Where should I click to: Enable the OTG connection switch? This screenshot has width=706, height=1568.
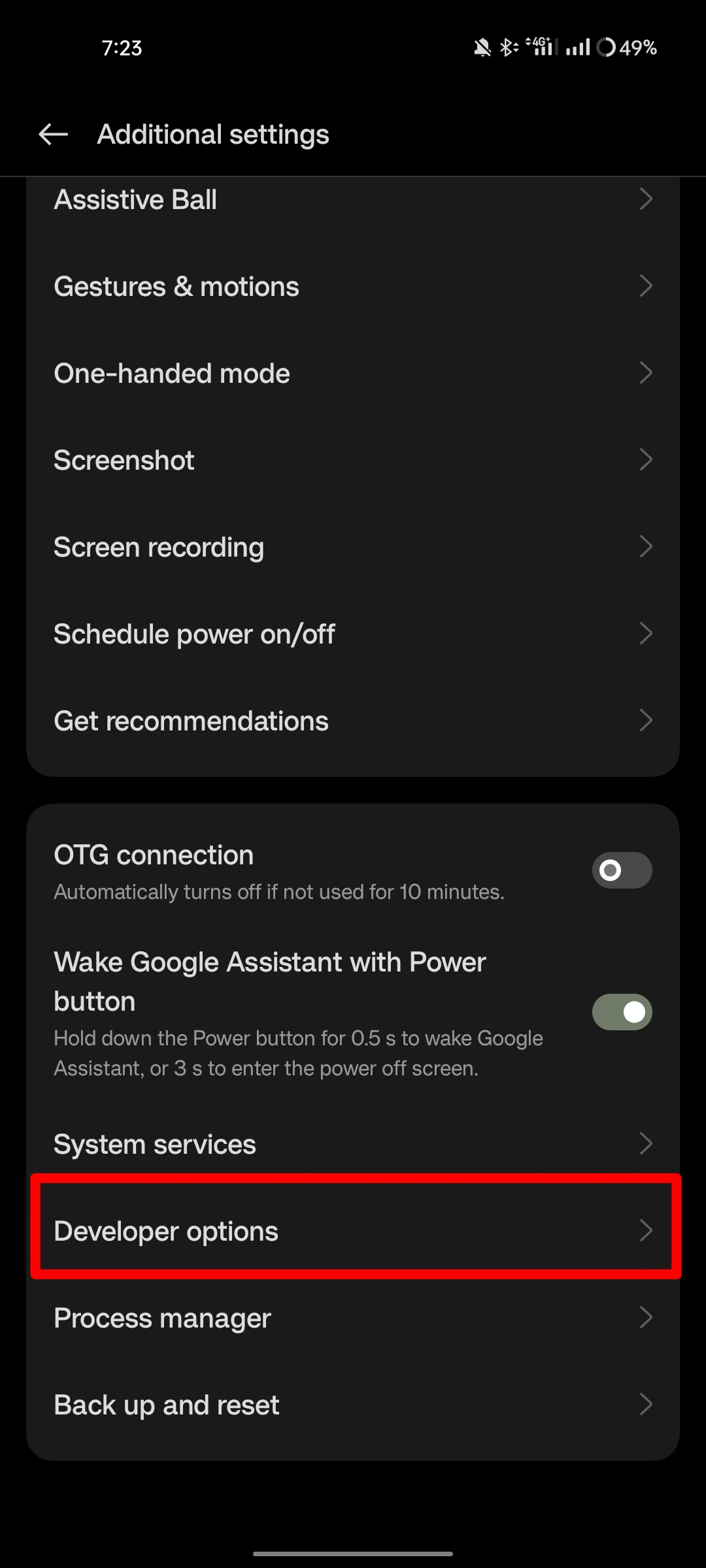click(621, 870)
